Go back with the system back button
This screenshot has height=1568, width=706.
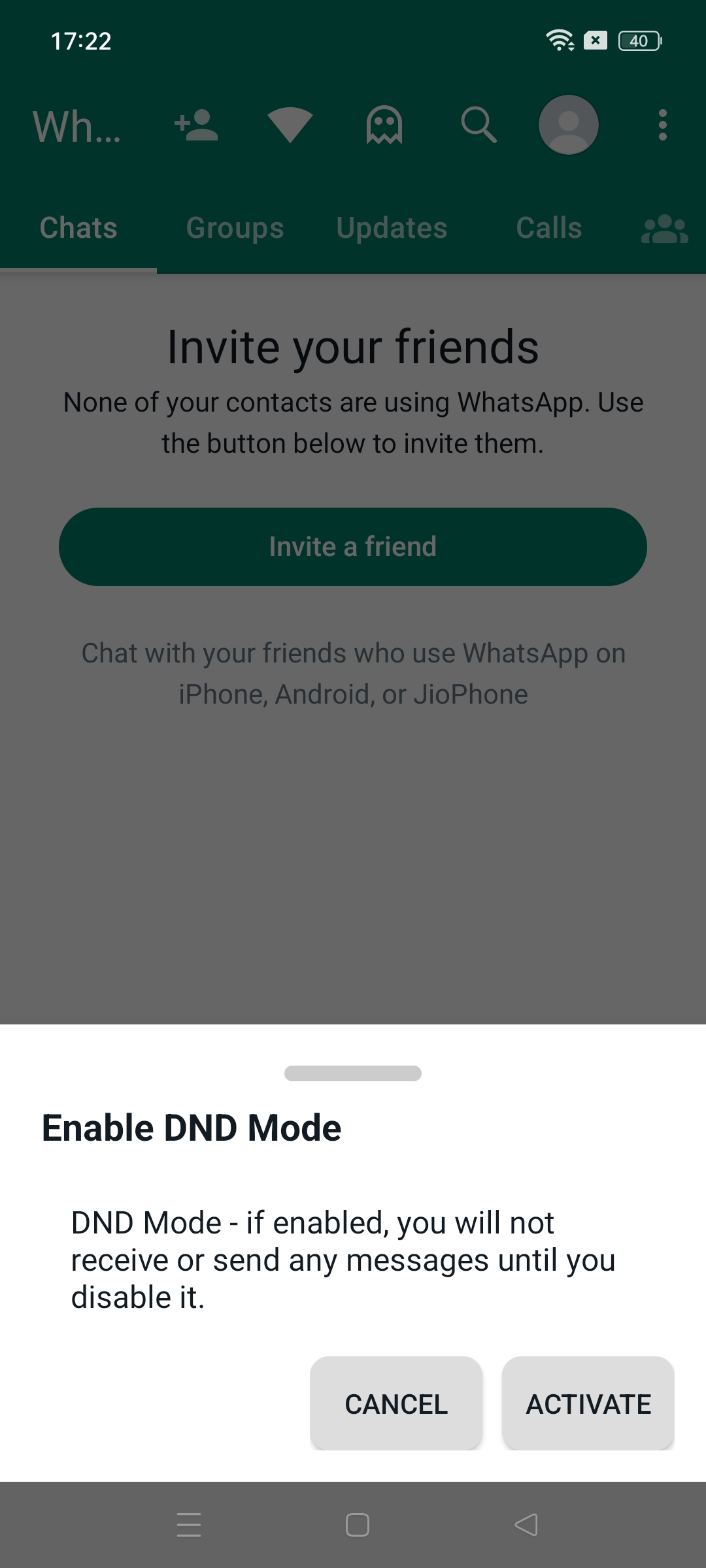526,1525
